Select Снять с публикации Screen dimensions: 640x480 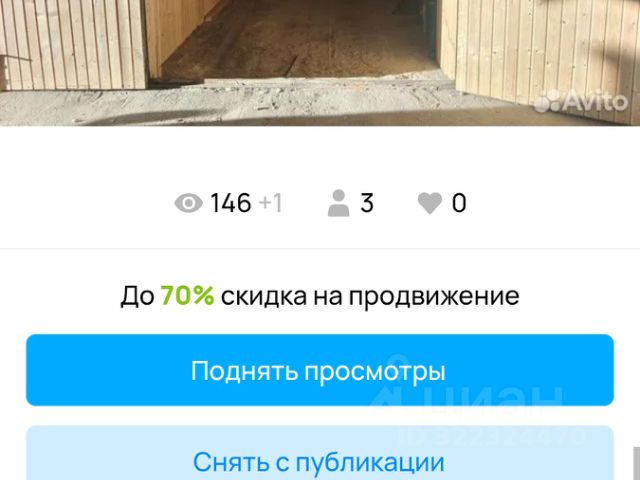point(319,458)
